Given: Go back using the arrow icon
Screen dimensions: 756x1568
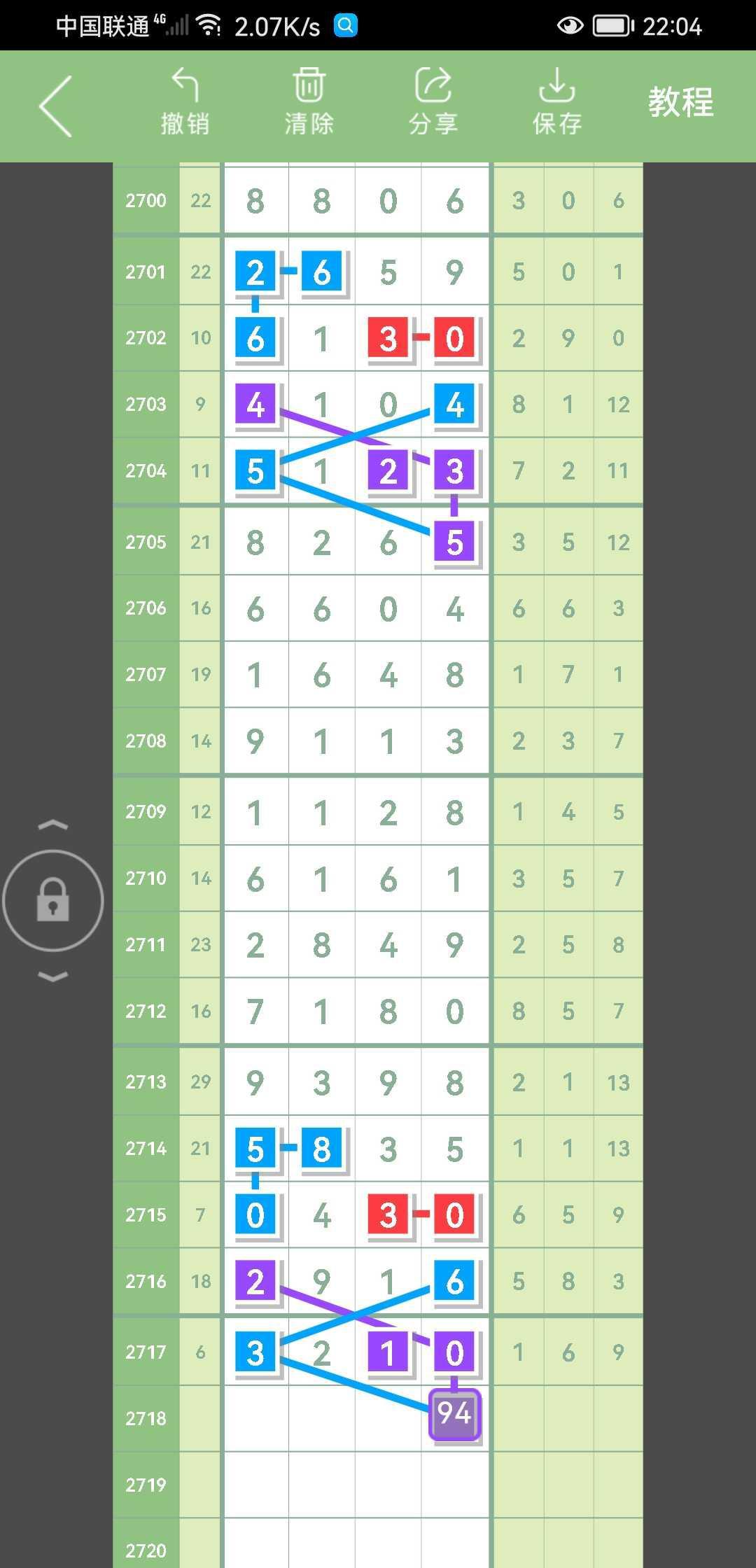Looking at the screenshot, I should click(x=55, y=106).
